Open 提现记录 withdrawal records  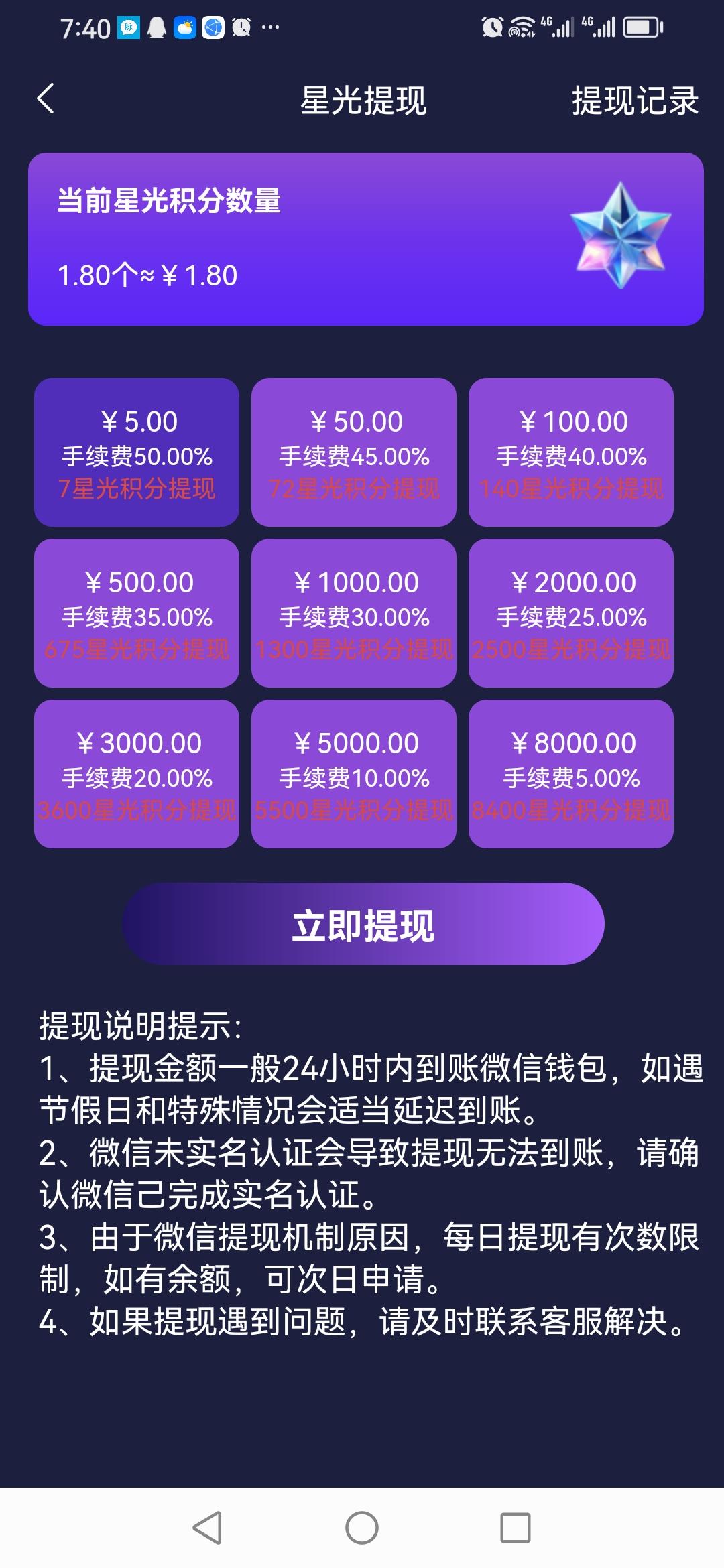point(634,101)
